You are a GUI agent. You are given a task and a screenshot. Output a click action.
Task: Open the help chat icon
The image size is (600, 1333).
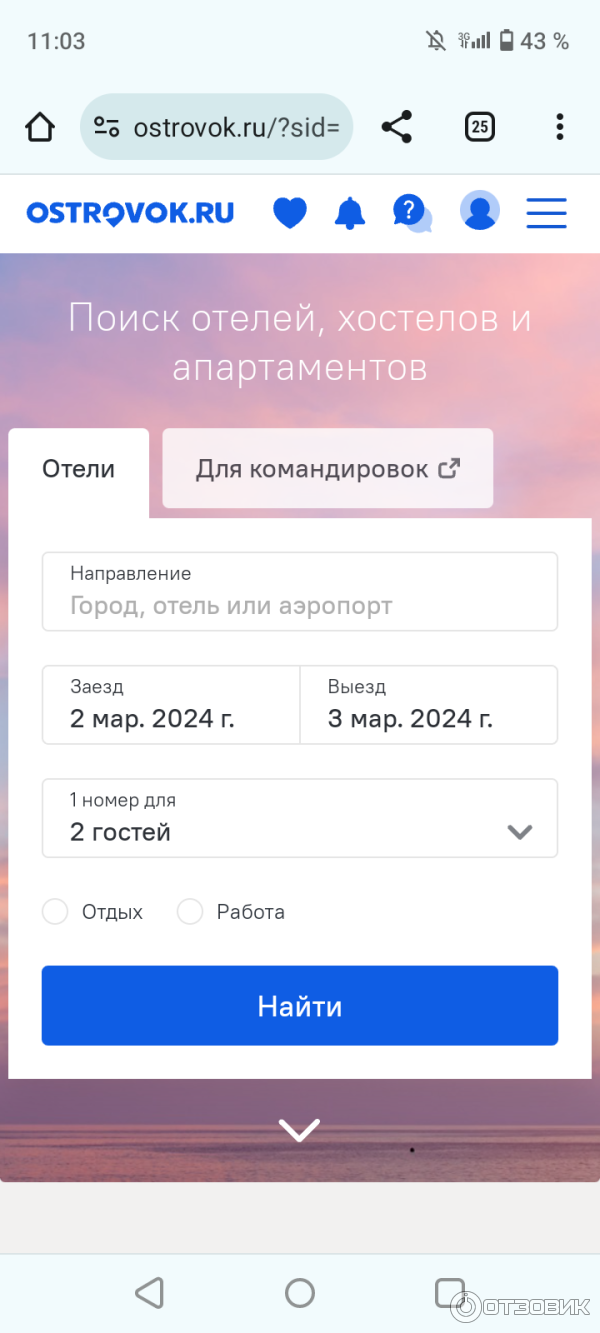(x=411, y=213)
